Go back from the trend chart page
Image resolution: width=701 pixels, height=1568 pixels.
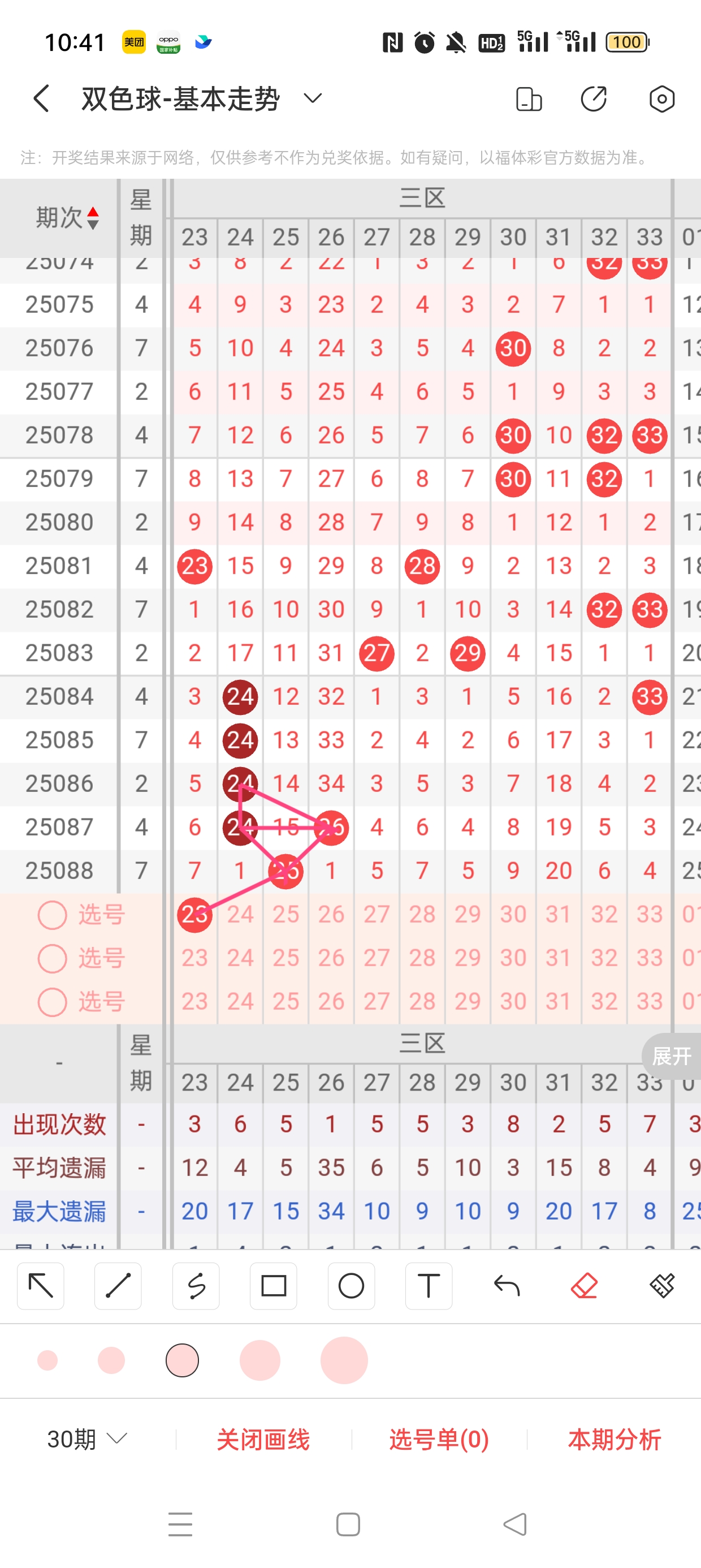(41, 98)
